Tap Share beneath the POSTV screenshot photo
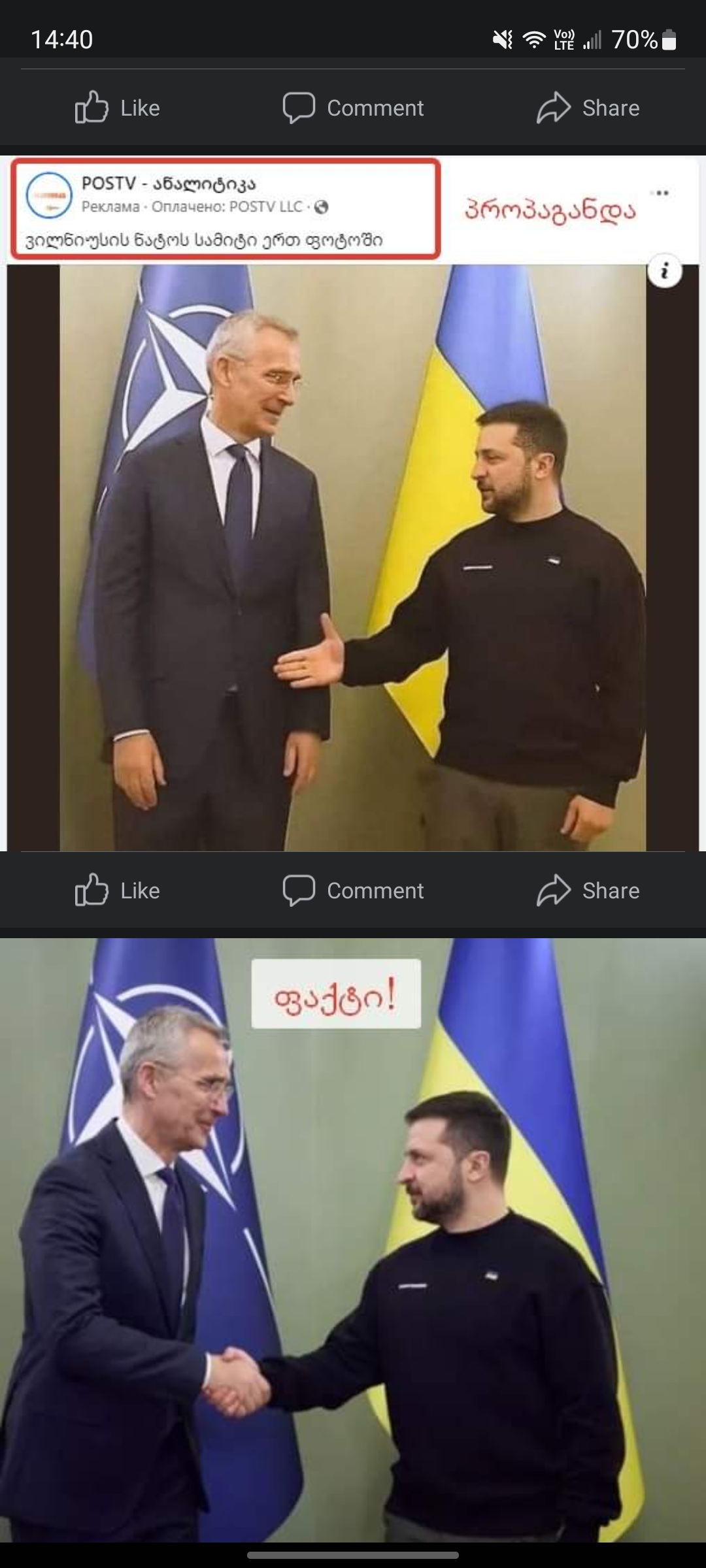The image size is (706, 1568). 588,890
